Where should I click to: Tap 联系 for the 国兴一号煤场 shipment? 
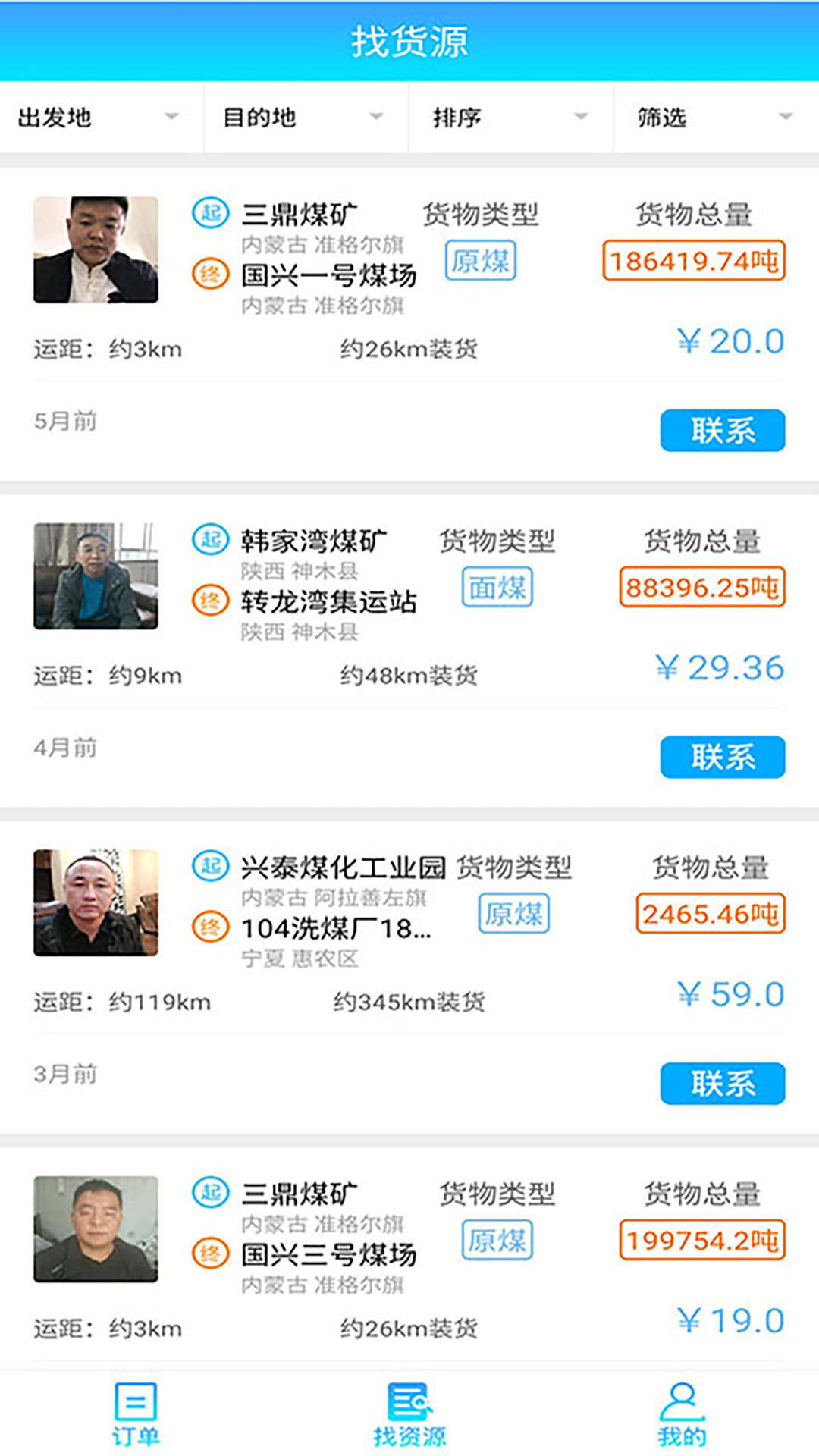coord(722,431)
